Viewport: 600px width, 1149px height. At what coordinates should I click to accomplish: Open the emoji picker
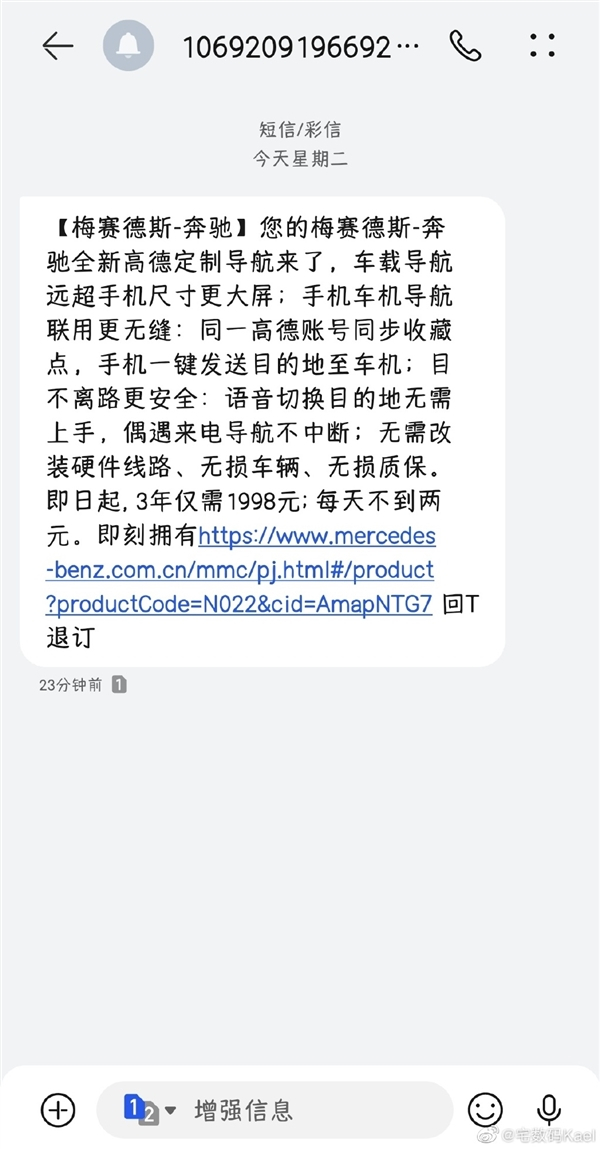[485, 1109]
